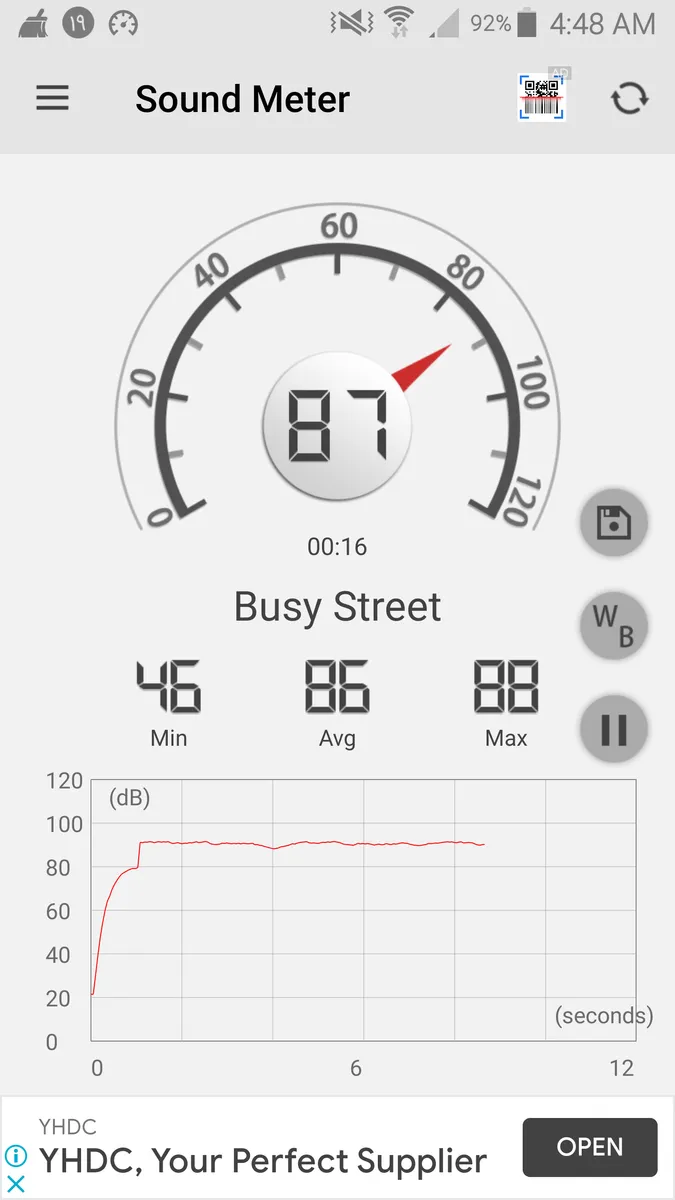This screenshot has width=675, height=1200.
Task: Pause the sound measurement
Action: [x=614, y=730]
